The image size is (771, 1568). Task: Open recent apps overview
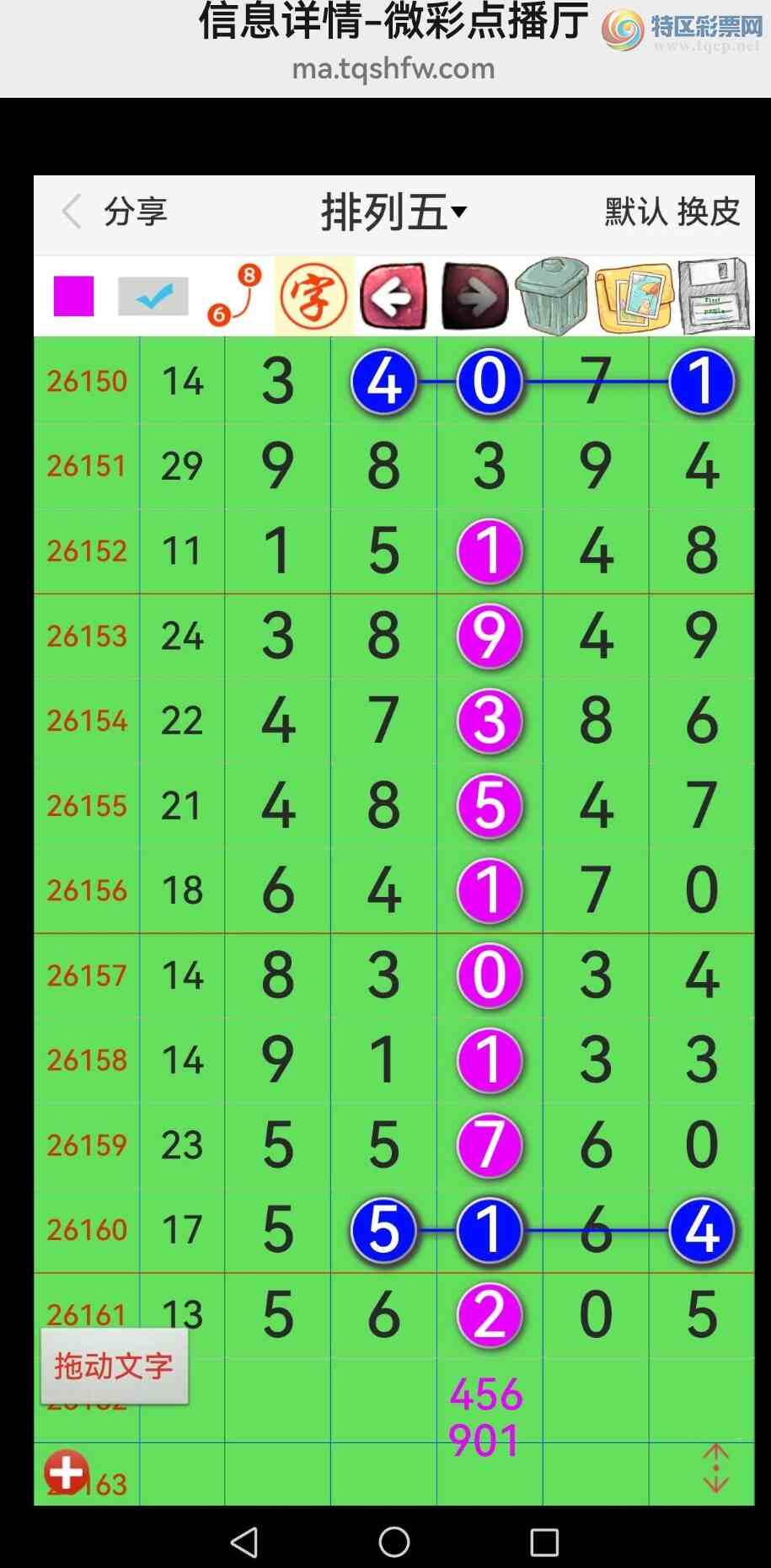click(x=544, y=1543)
